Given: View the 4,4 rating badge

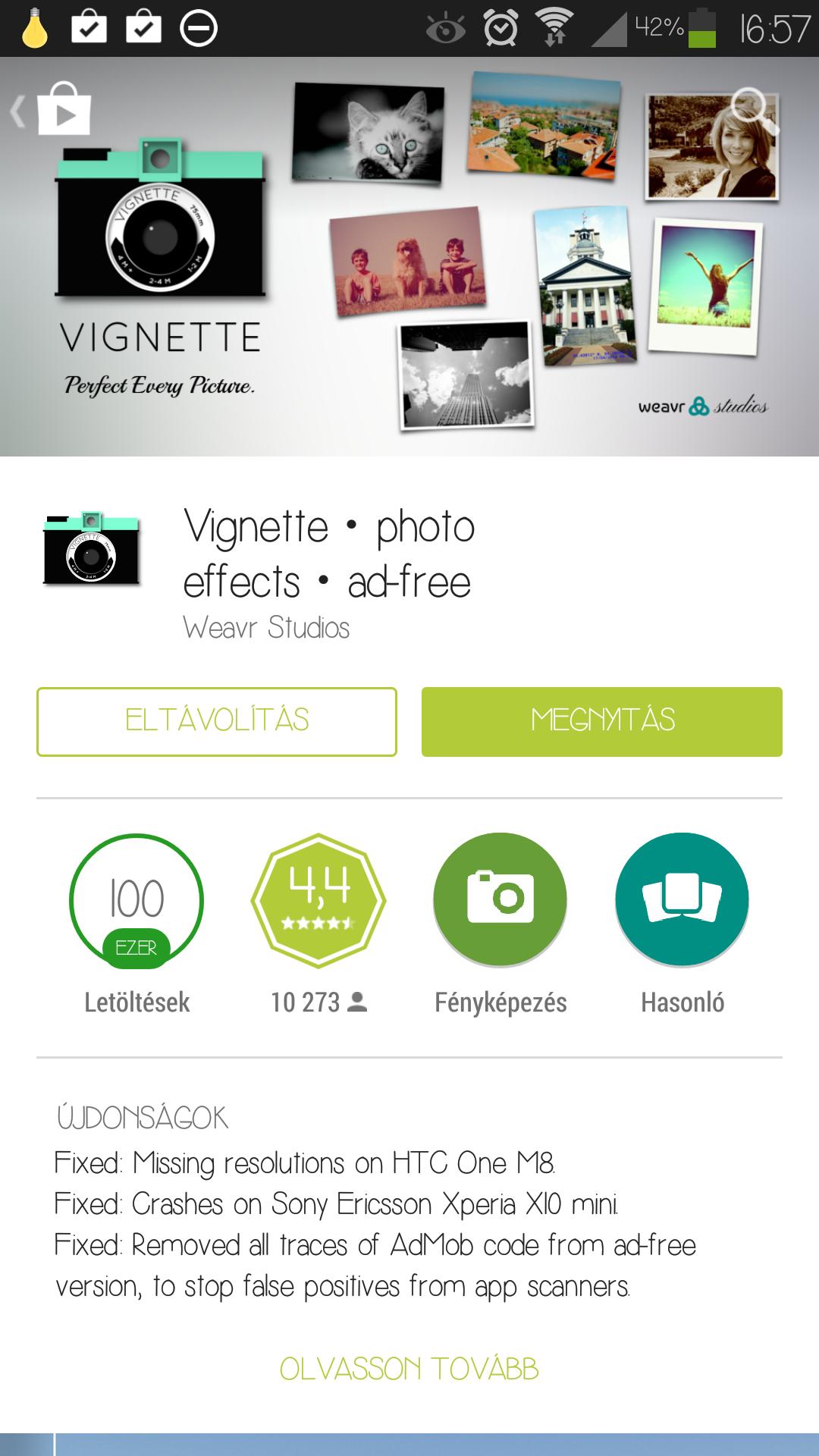Looking at the screenshot, I should [318, 900].
